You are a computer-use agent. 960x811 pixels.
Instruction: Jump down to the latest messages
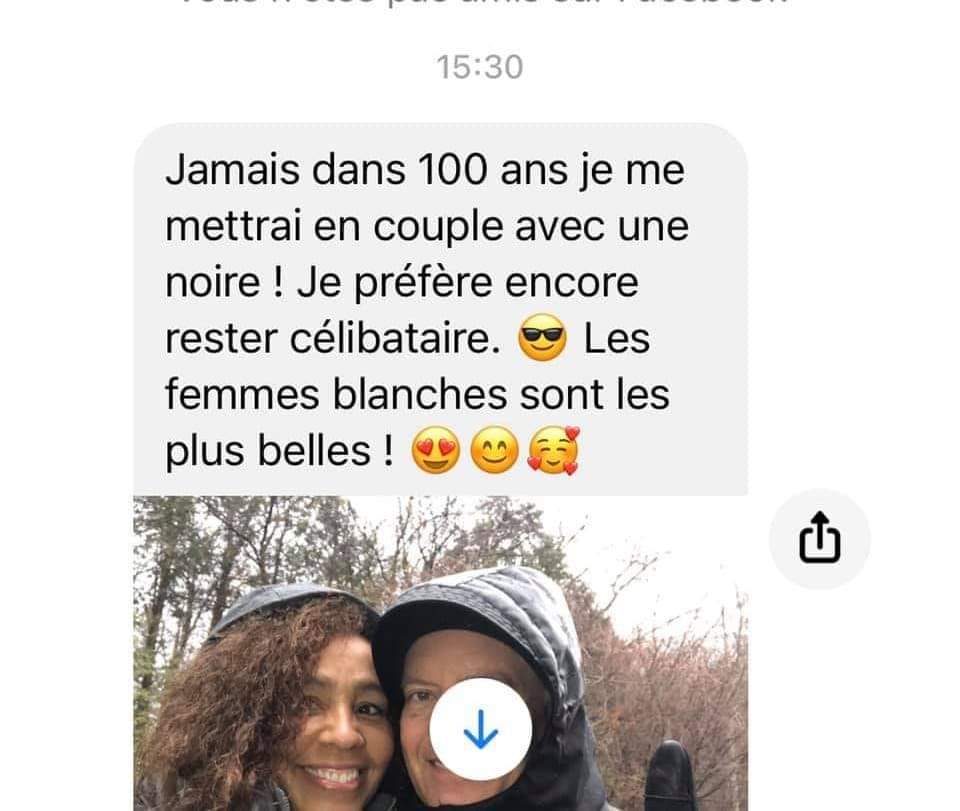coord(481,733)
